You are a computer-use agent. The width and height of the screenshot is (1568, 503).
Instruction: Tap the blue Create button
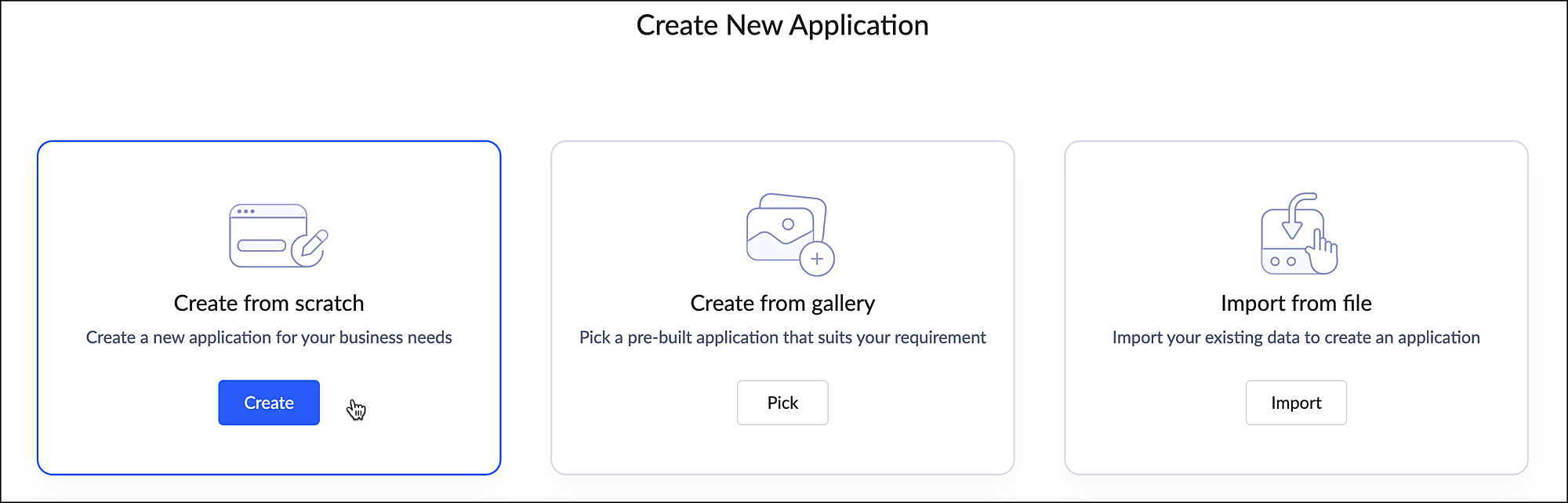click(269, 403)
